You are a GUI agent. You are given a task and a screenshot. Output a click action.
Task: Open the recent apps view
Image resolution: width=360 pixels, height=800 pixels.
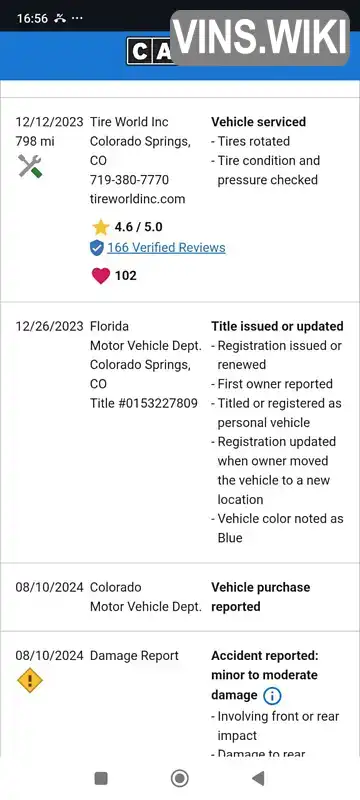tap(101, 778)
